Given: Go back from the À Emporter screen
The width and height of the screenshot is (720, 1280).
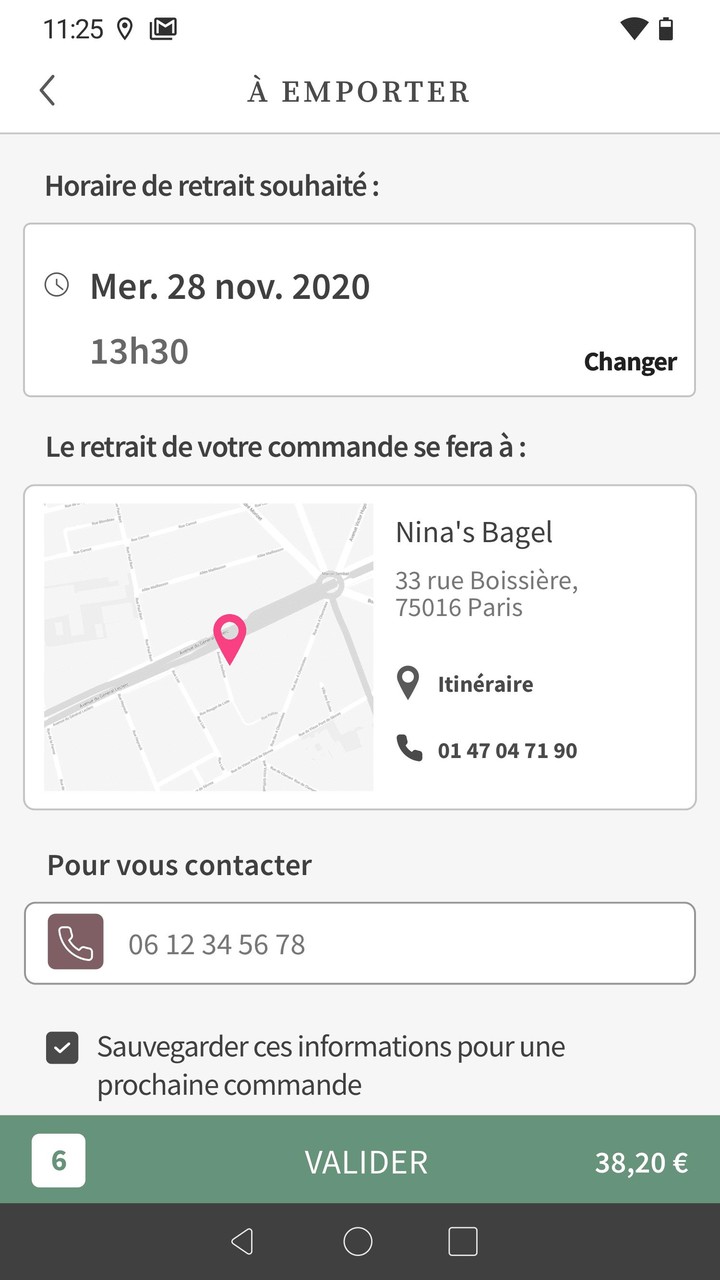Looking at the screenshot, I should pos(47,90).
